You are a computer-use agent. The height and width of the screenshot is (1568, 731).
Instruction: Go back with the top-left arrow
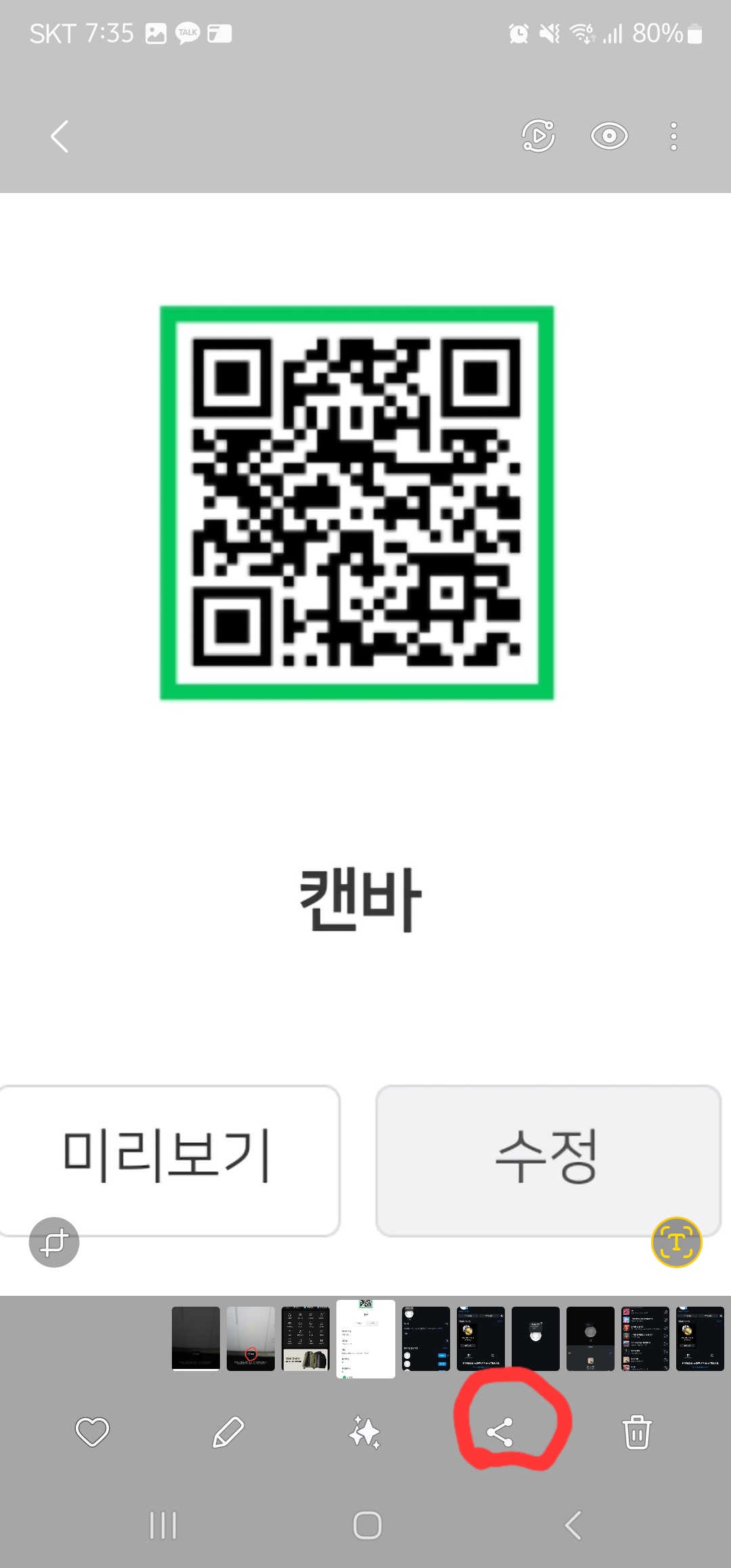tap(59, 136)
